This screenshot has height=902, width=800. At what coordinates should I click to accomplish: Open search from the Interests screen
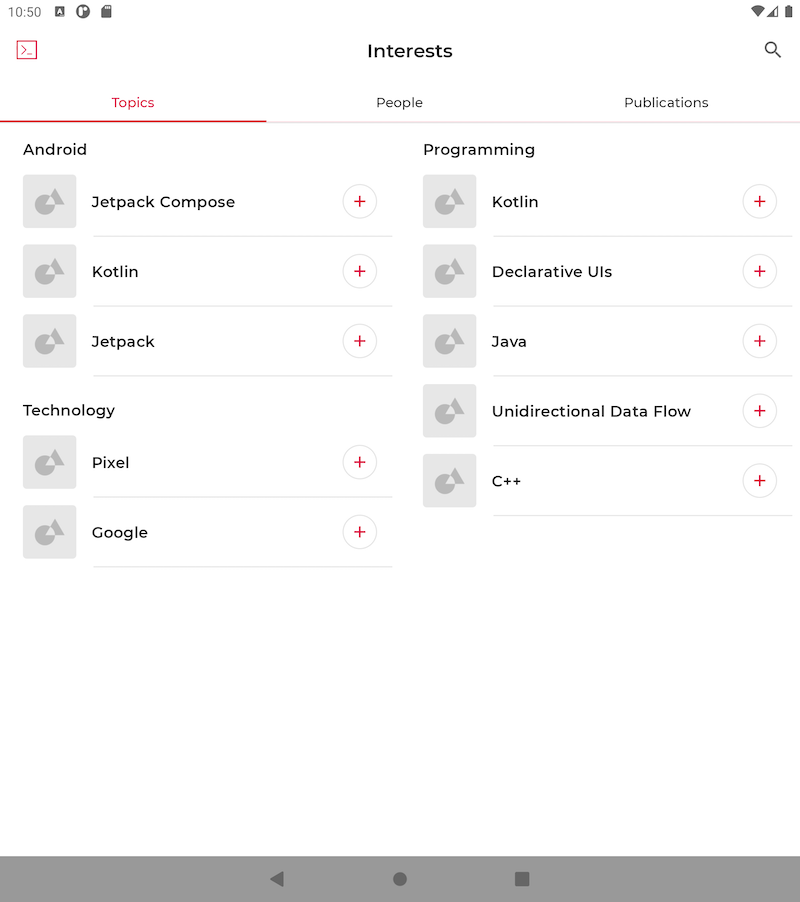click(772, 49)
